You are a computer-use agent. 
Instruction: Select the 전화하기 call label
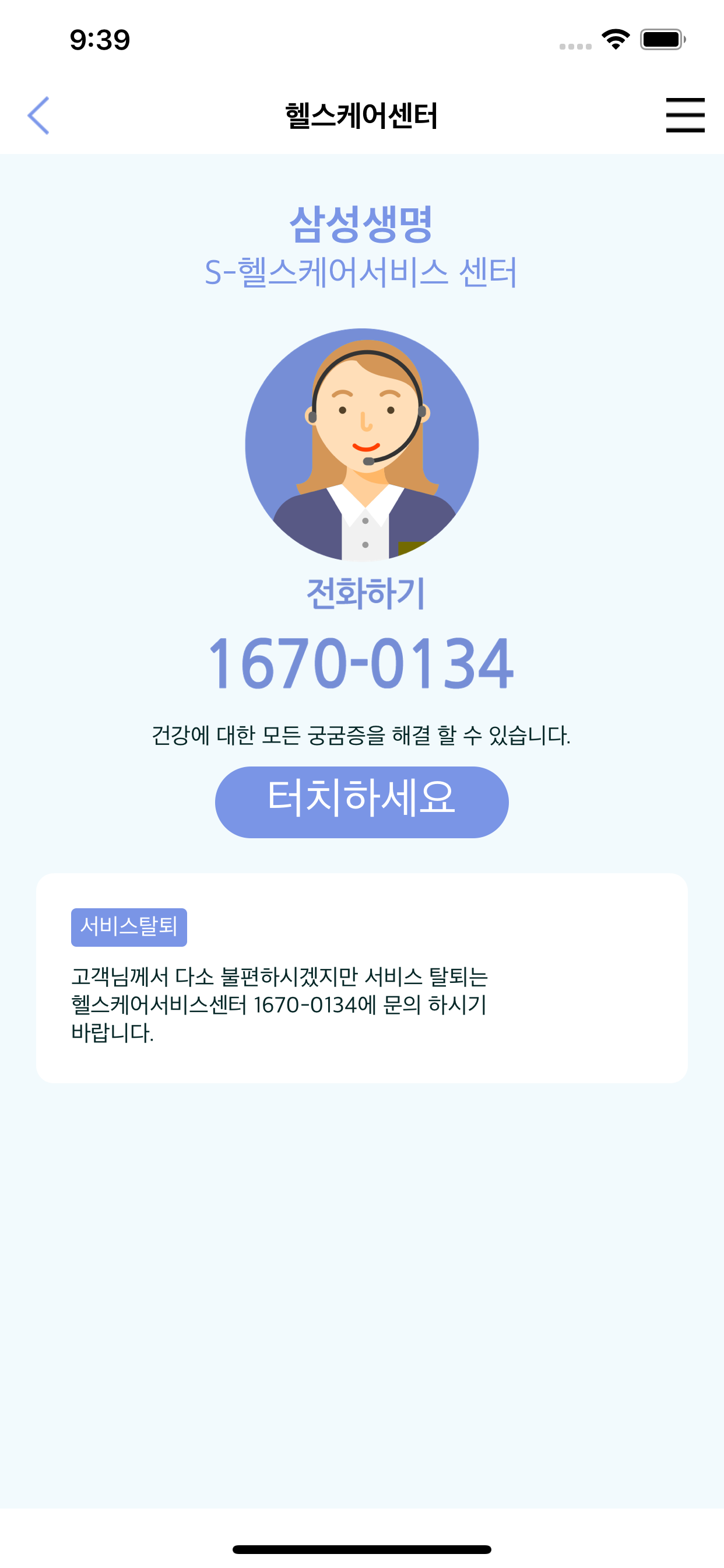[362, 593]
